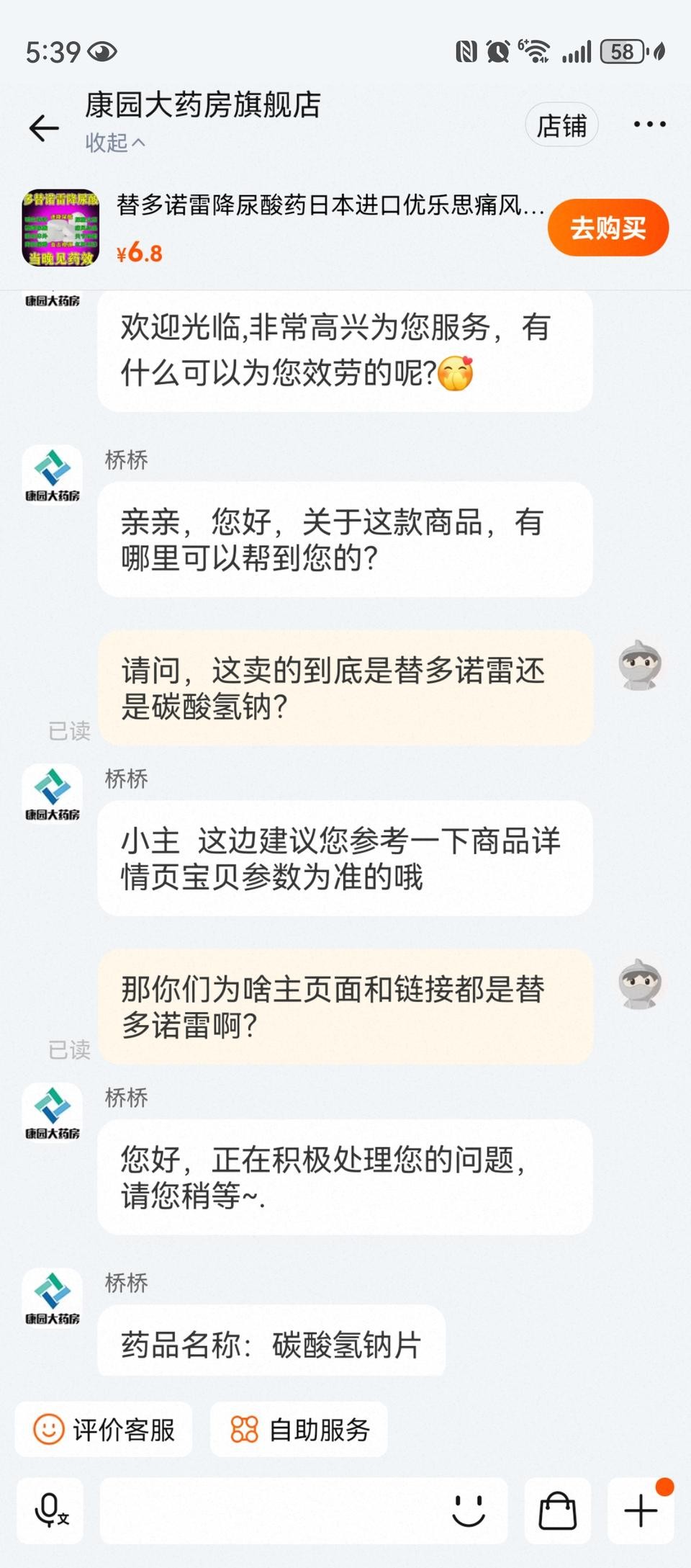Open 自助服务 self-service options
Image resolution: width=691 pixels, height=1568 pixels.
coord(299,1430)
